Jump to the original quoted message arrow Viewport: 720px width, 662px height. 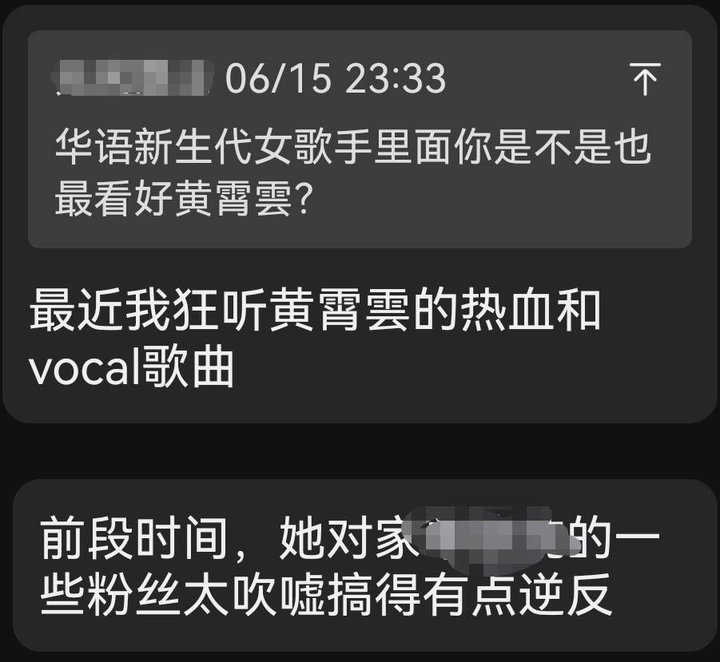pyautogui.click(x=647, y=79)
